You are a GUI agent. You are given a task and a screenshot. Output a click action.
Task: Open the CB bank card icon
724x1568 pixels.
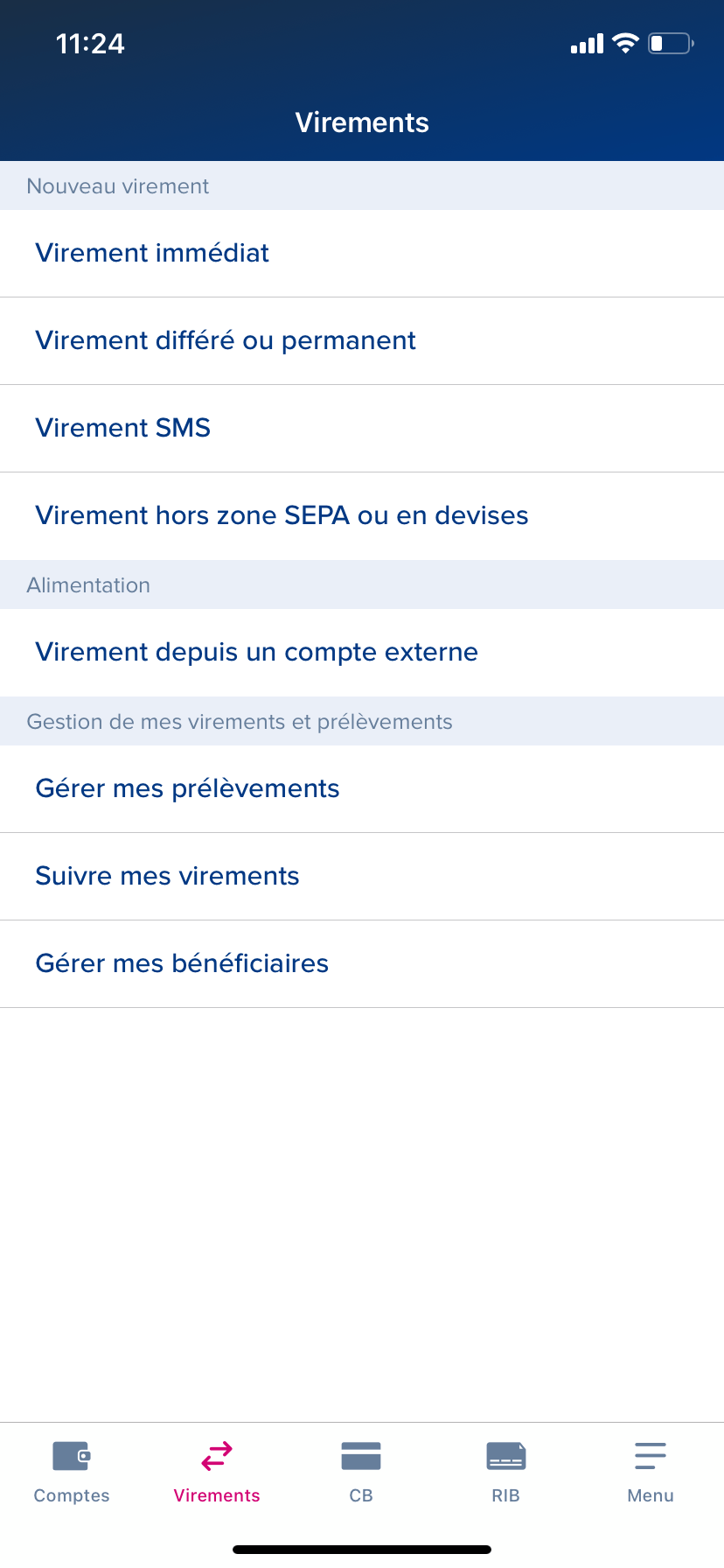pos(361,1455)
